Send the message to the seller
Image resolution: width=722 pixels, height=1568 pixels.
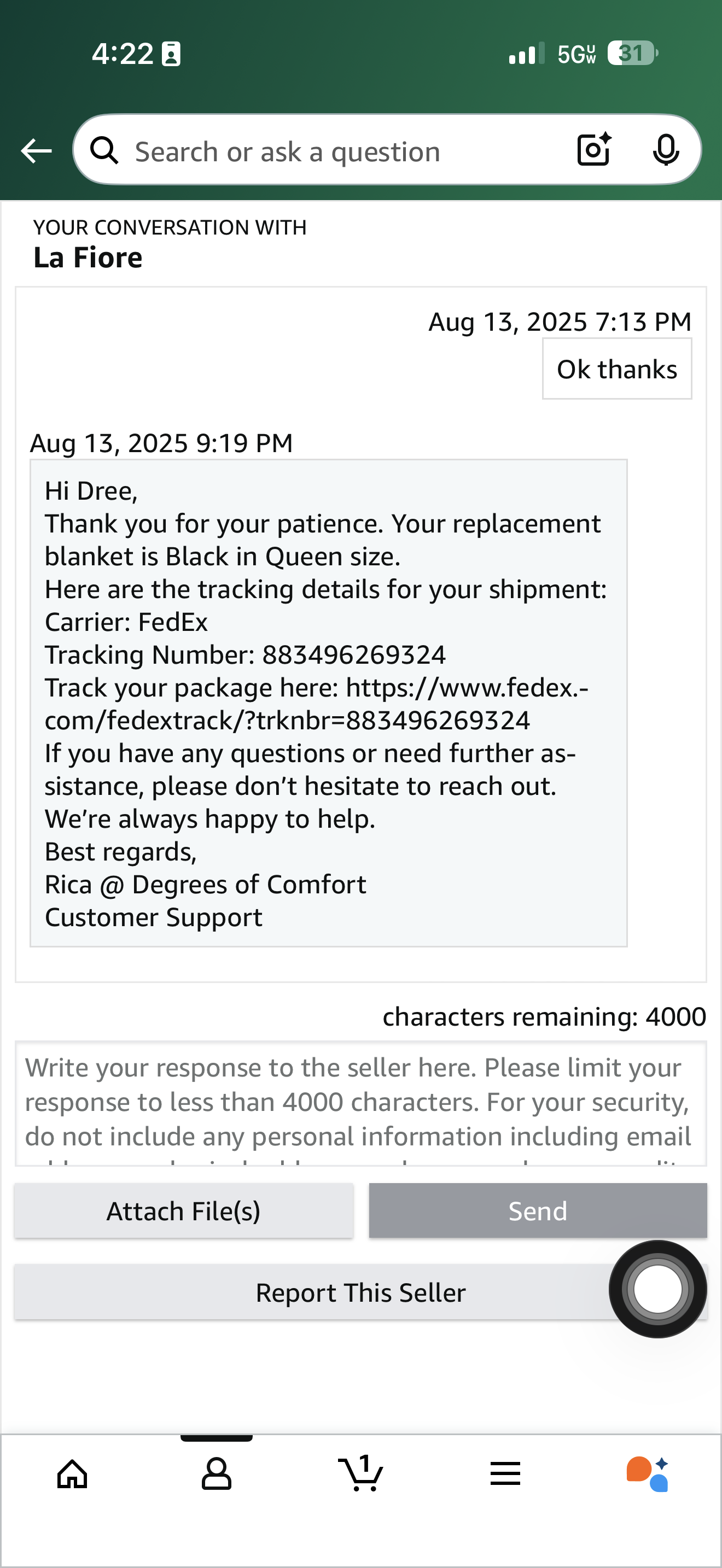(538, 1210)
